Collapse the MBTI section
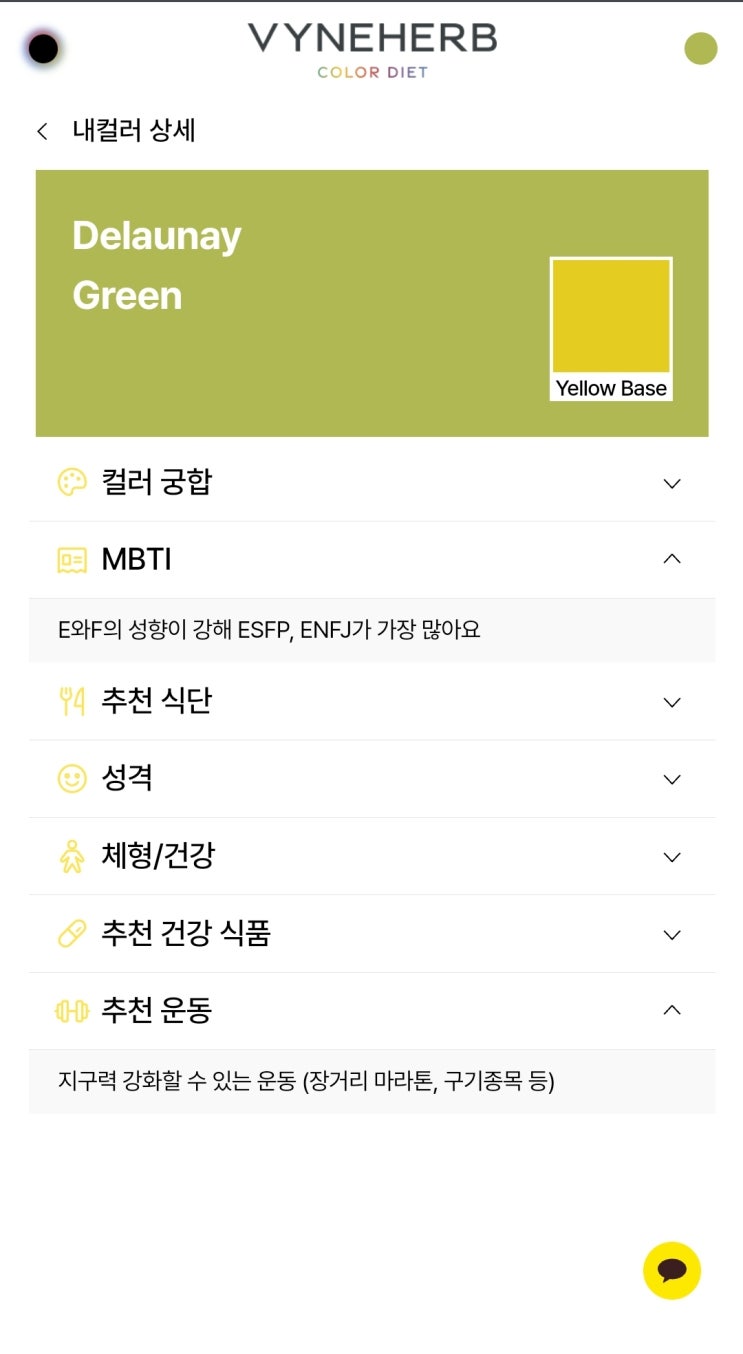Image resolution: width=743 pixels, height=1354 pixels. pyautogui.click(x=372, y=560)
